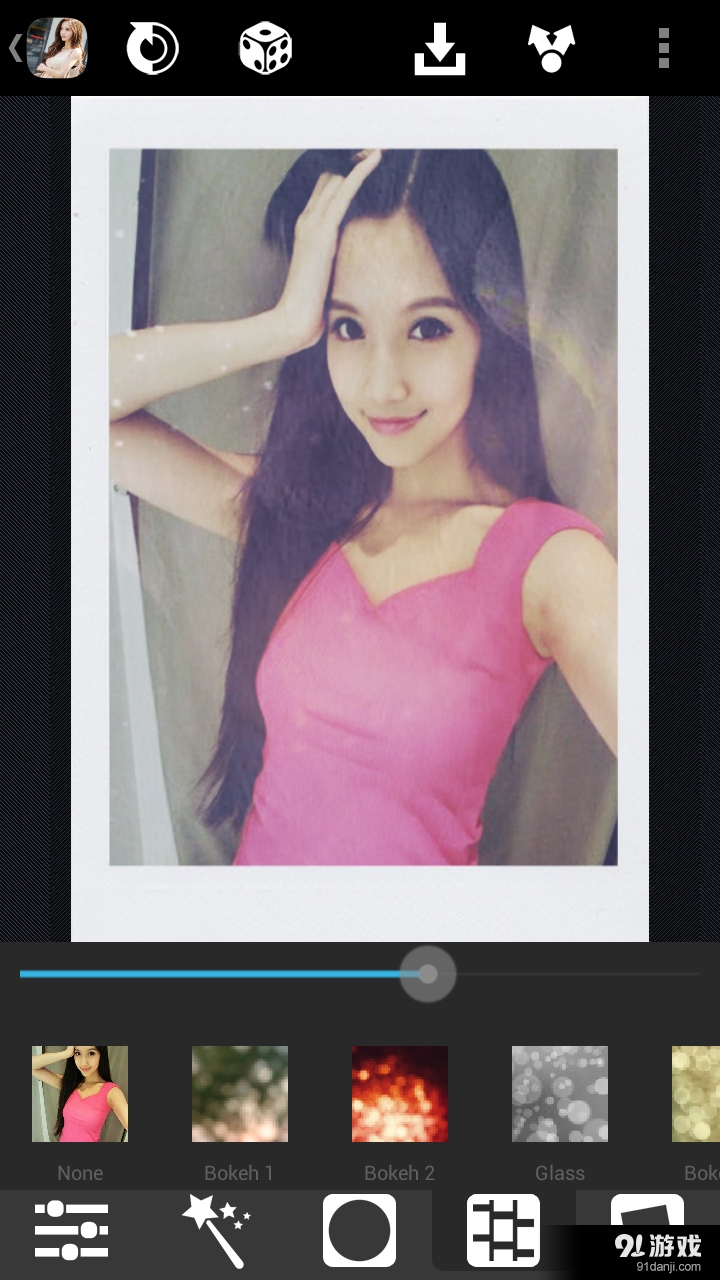Apply the Bokeh 2 overlay

pos(400,1094)
